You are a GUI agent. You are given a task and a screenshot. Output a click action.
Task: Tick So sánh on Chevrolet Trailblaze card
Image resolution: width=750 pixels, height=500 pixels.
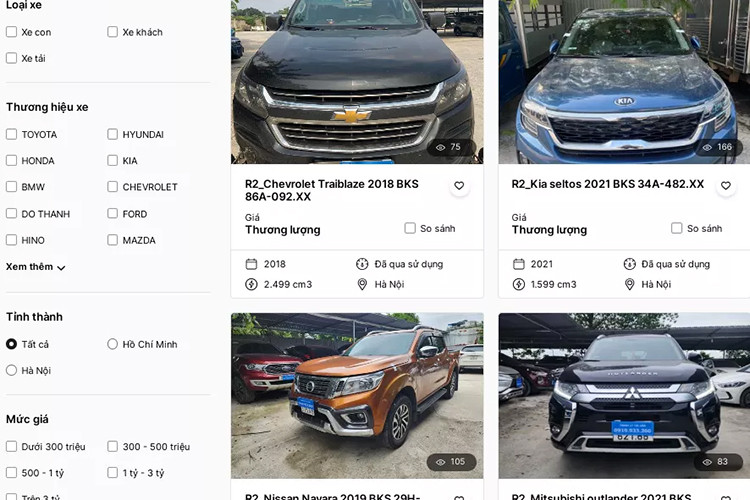tap(410, 228)
